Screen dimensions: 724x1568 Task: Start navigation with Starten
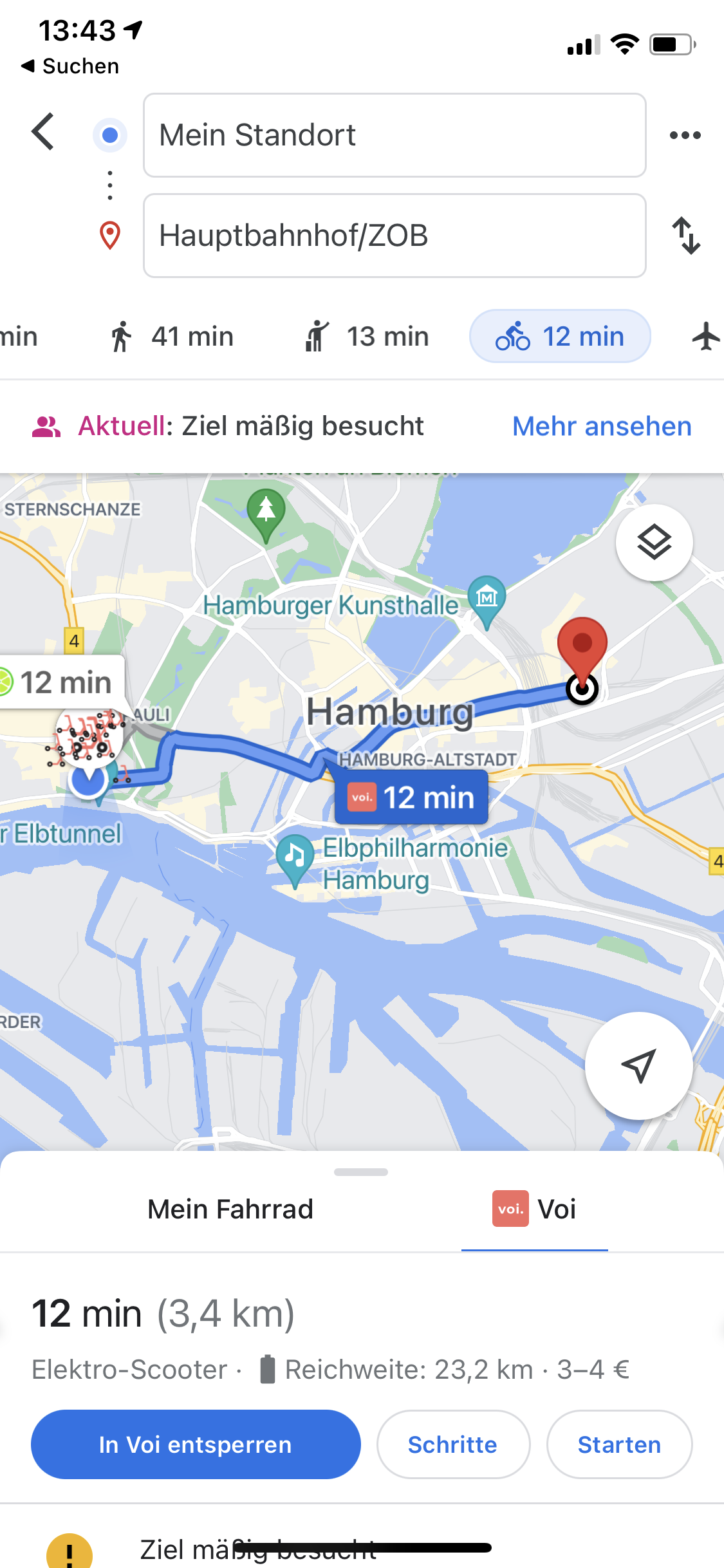click(x=619, y=1444)
